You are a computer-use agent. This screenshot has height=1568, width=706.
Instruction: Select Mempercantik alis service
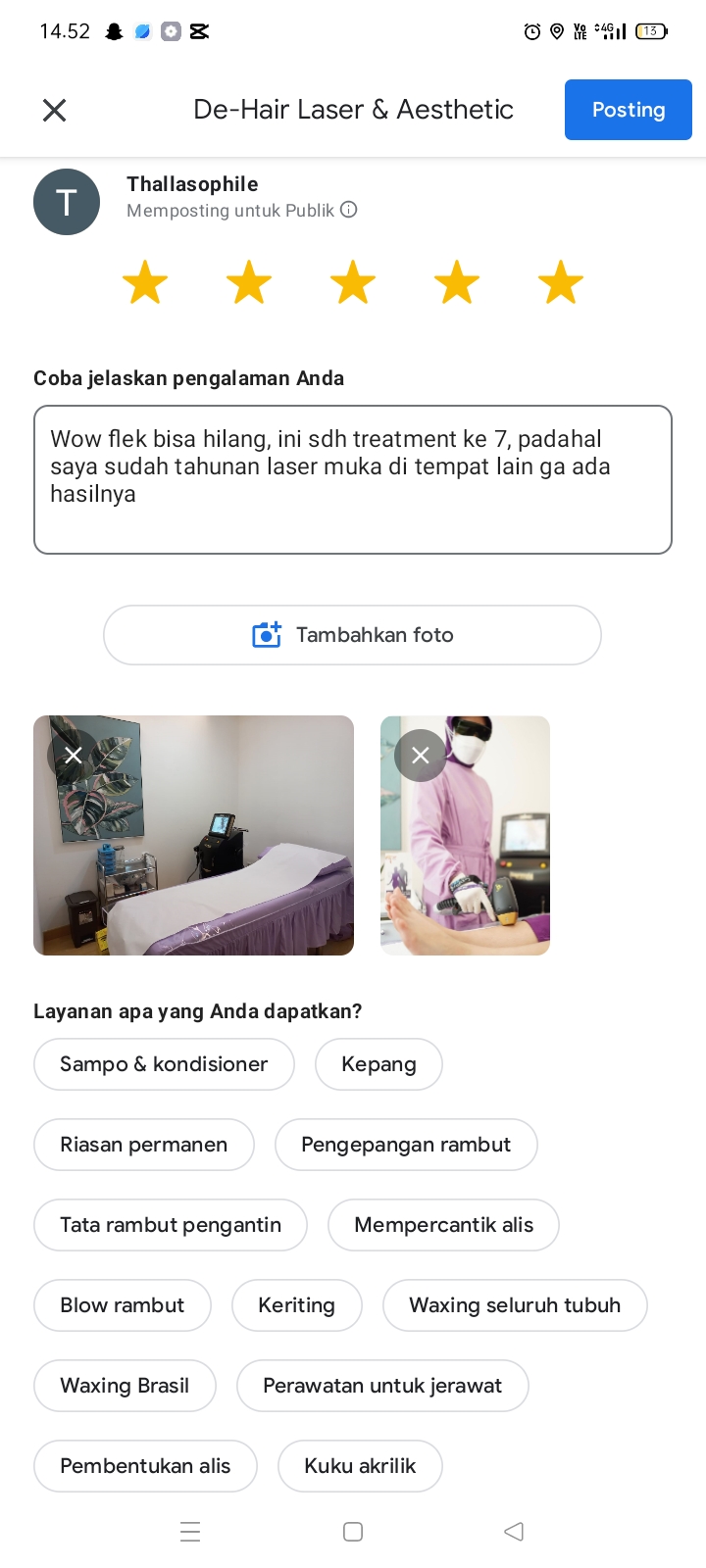point(443,1225)
